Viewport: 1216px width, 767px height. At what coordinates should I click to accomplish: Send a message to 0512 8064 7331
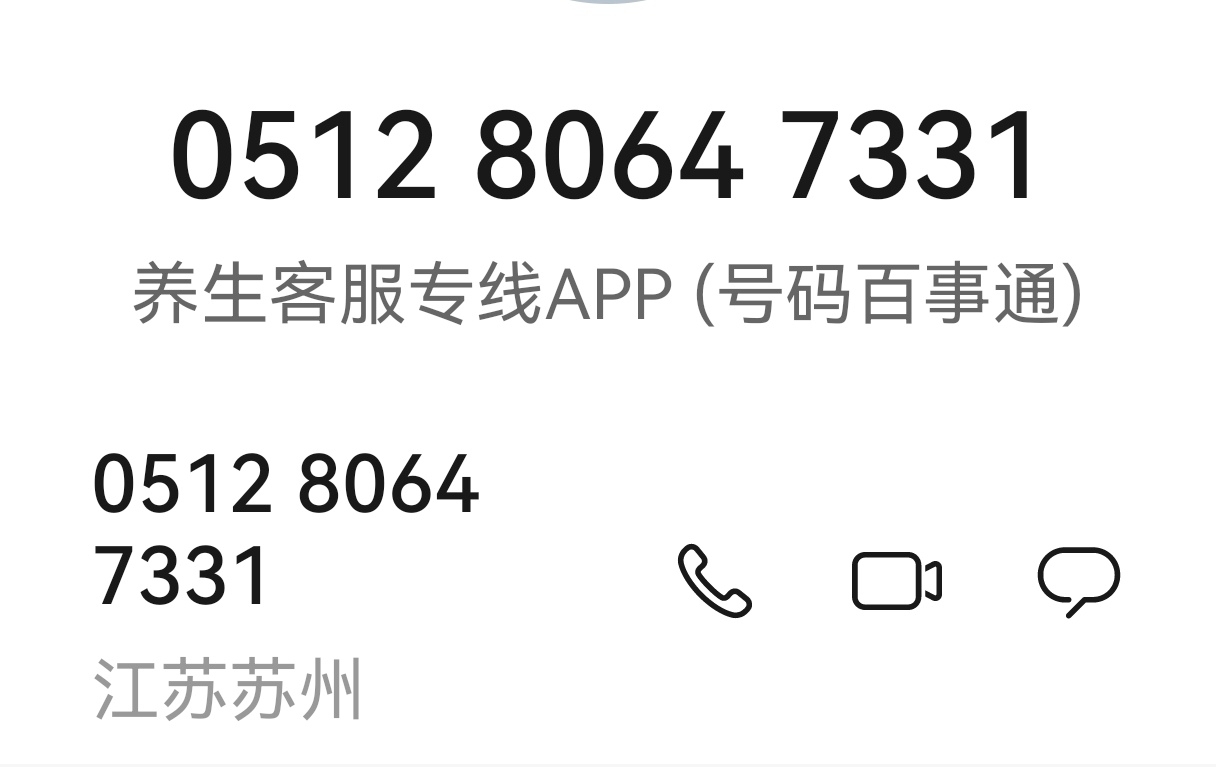click(1079, 581)
